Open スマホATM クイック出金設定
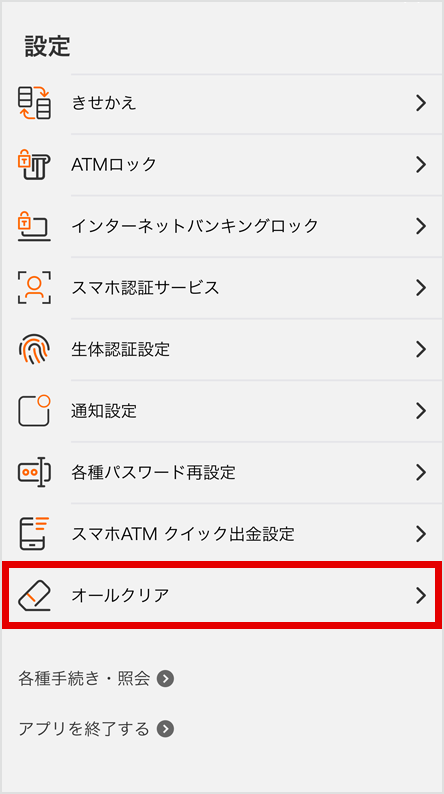 pos(222,534)
